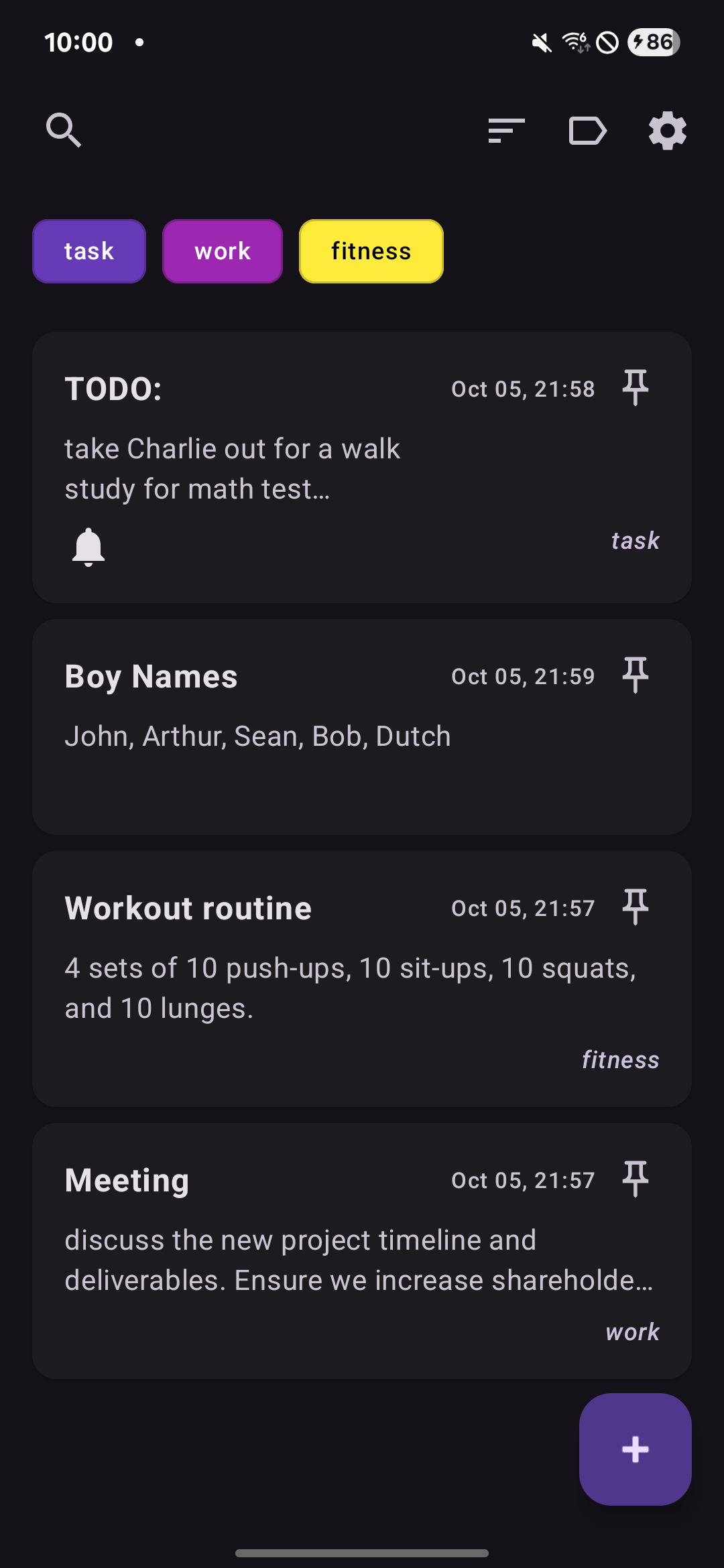Click the reminder bell on the TODO note
Viewport: 724px width, 1568px height.
click(x=89, y=546)
